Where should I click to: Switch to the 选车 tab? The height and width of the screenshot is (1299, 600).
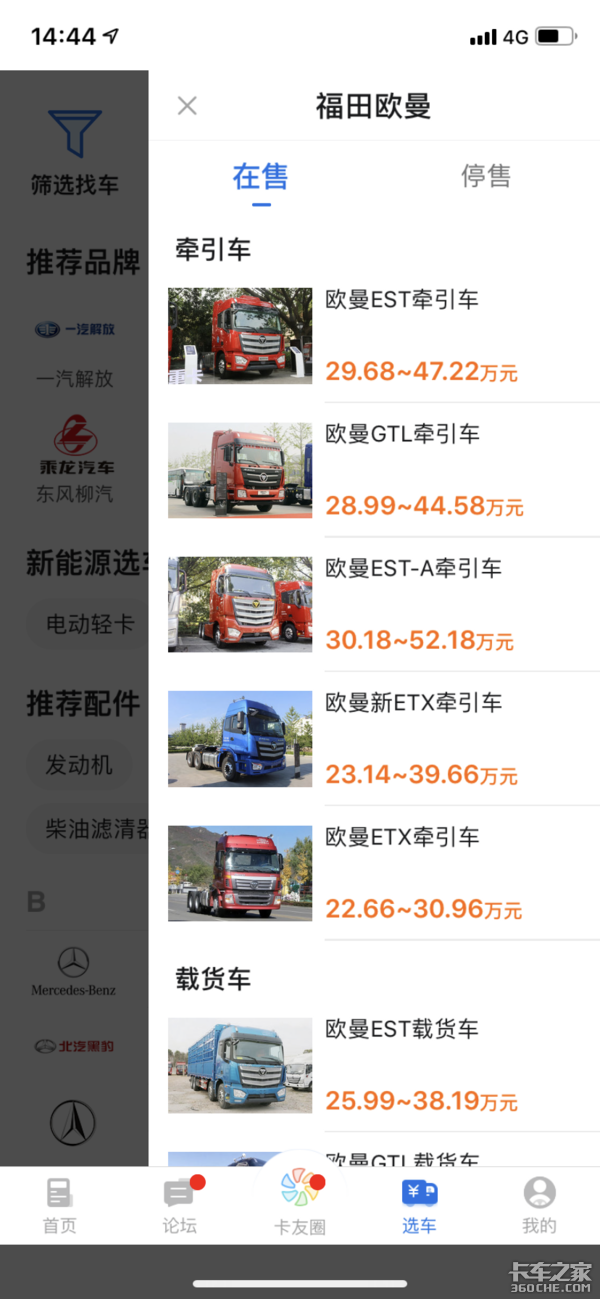tap(419, 1205)
